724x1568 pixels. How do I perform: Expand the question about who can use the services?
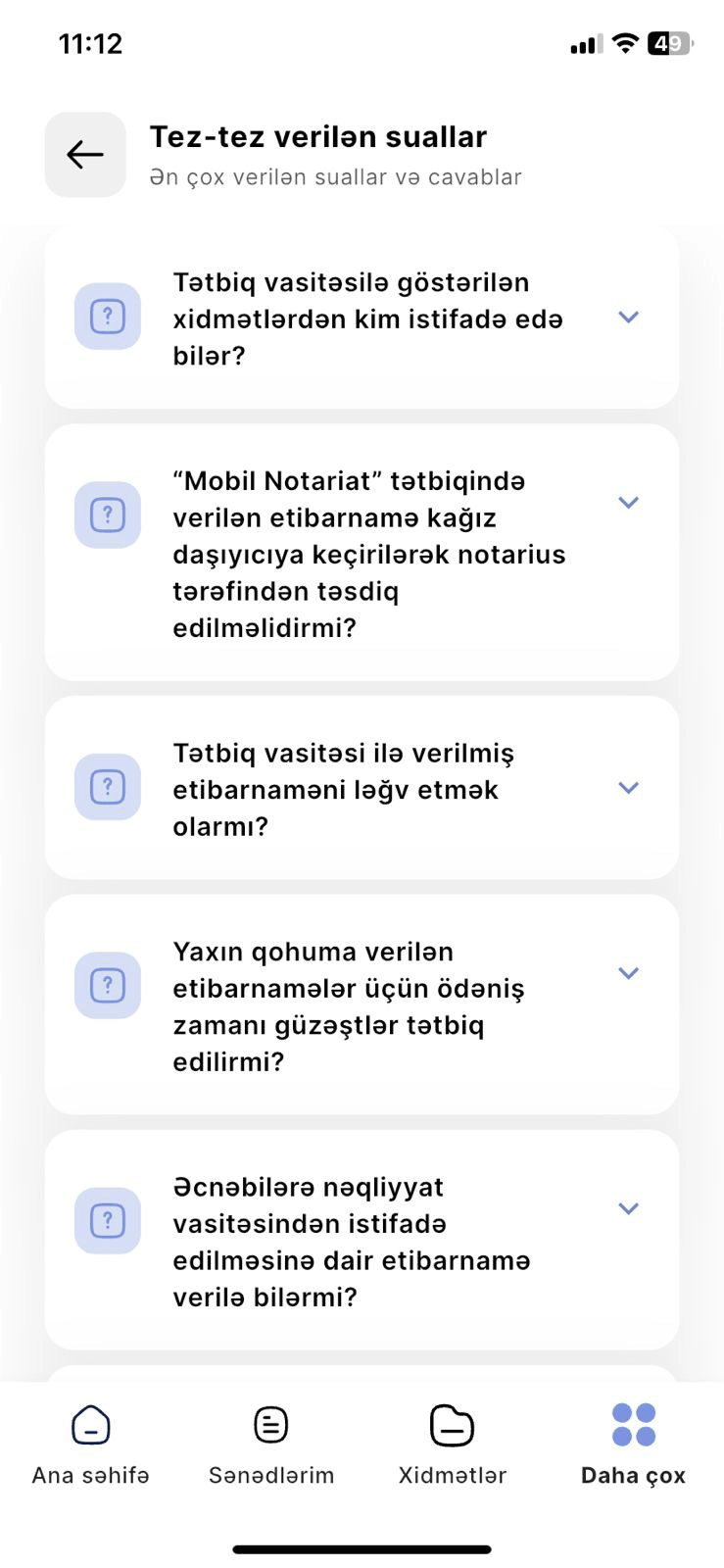click(628, 318)
